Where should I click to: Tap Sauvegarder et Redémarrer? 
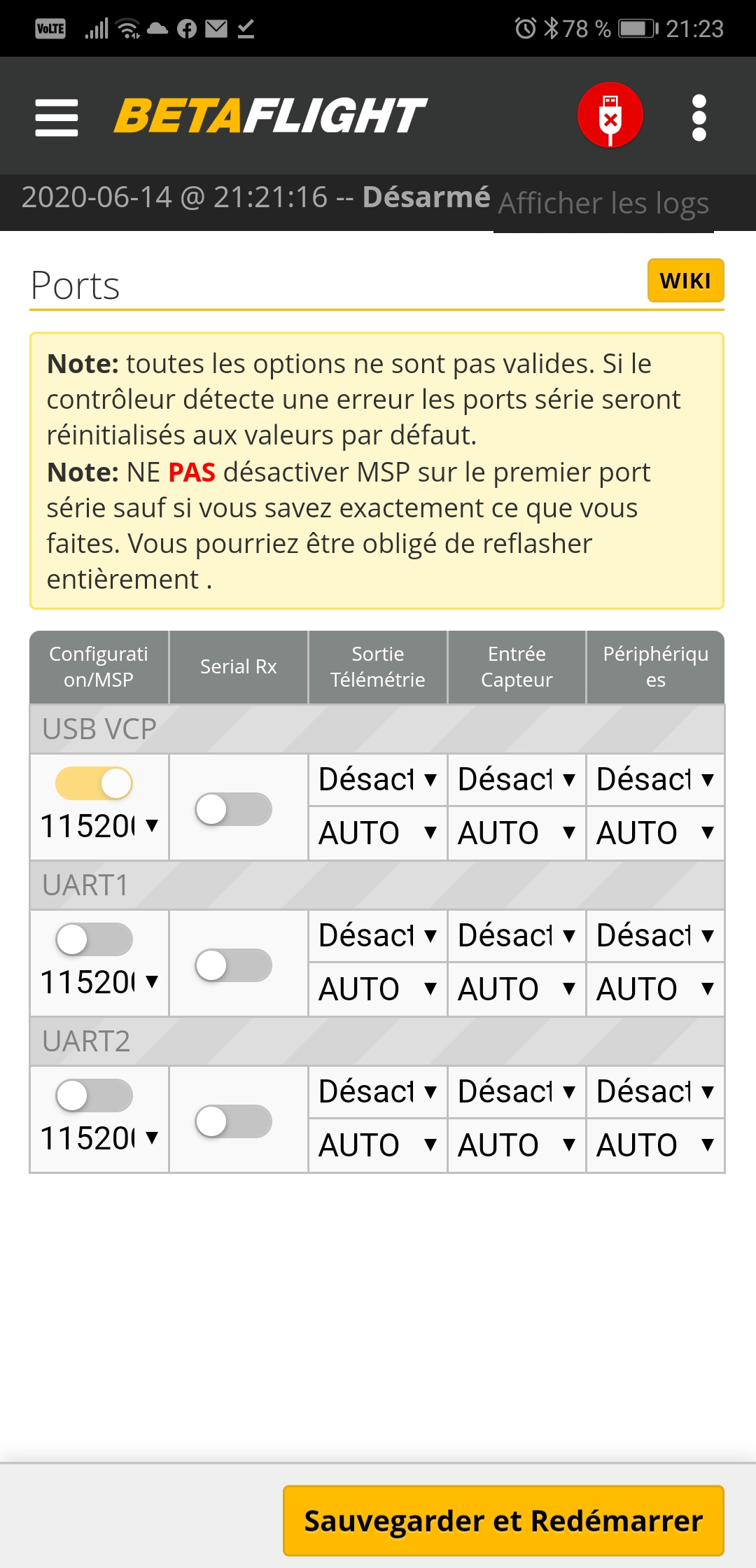click(x=503, y=1521)
